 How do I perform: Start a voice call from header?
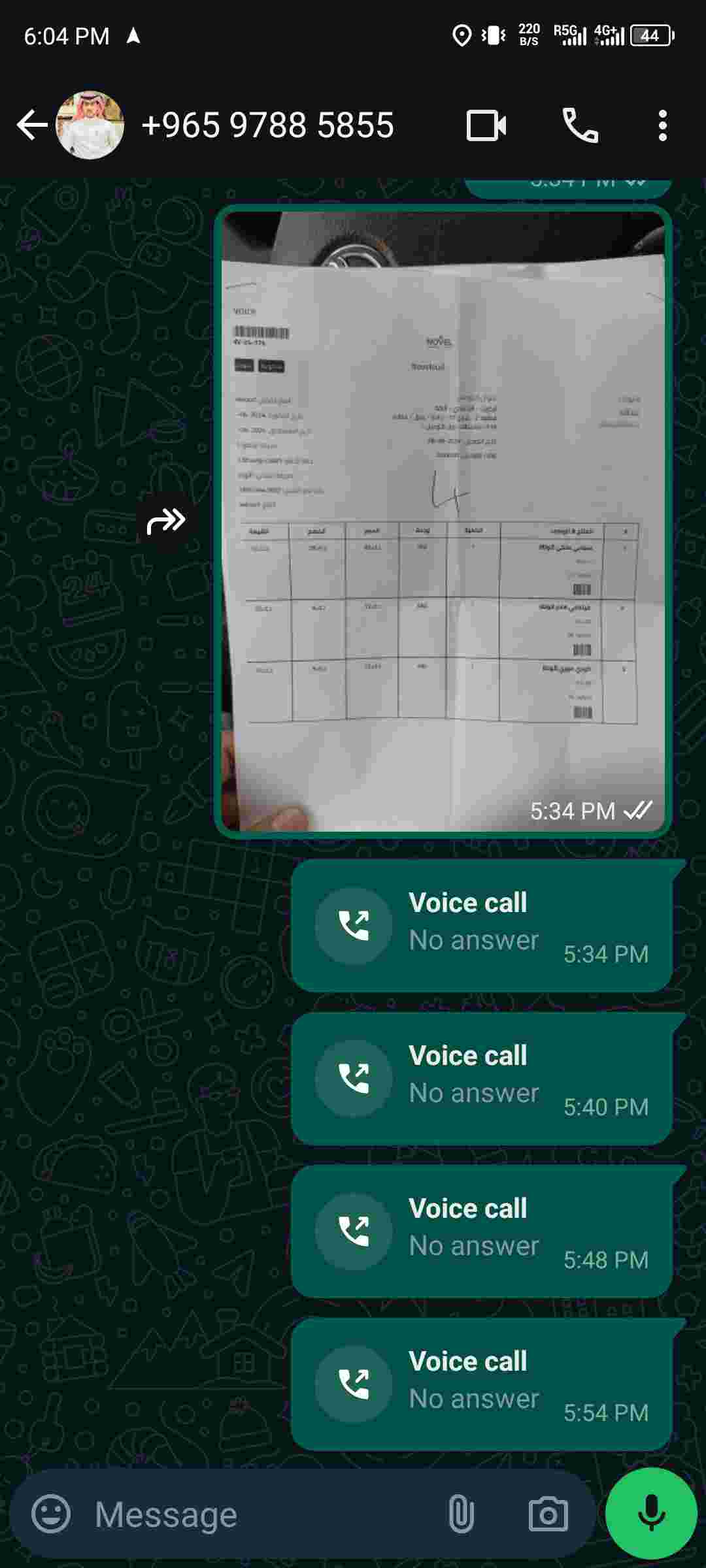point(580,125)
